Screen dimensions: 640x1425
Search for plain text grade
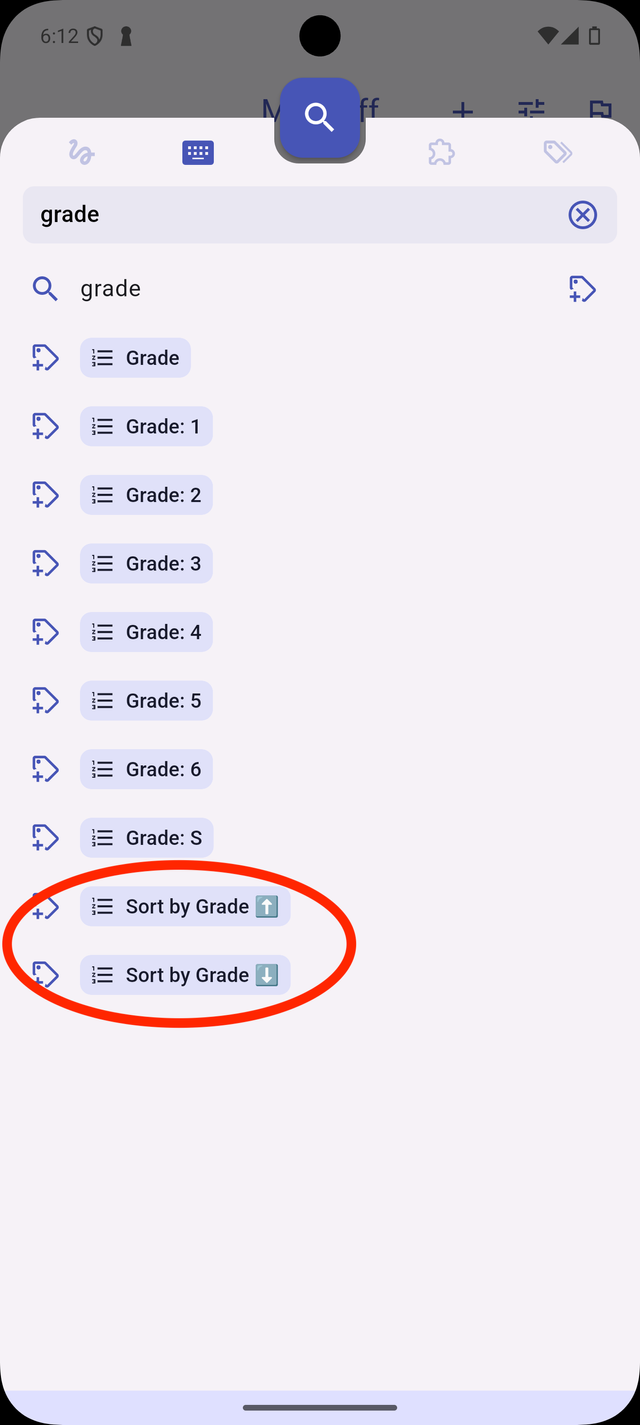click(110, 289)
